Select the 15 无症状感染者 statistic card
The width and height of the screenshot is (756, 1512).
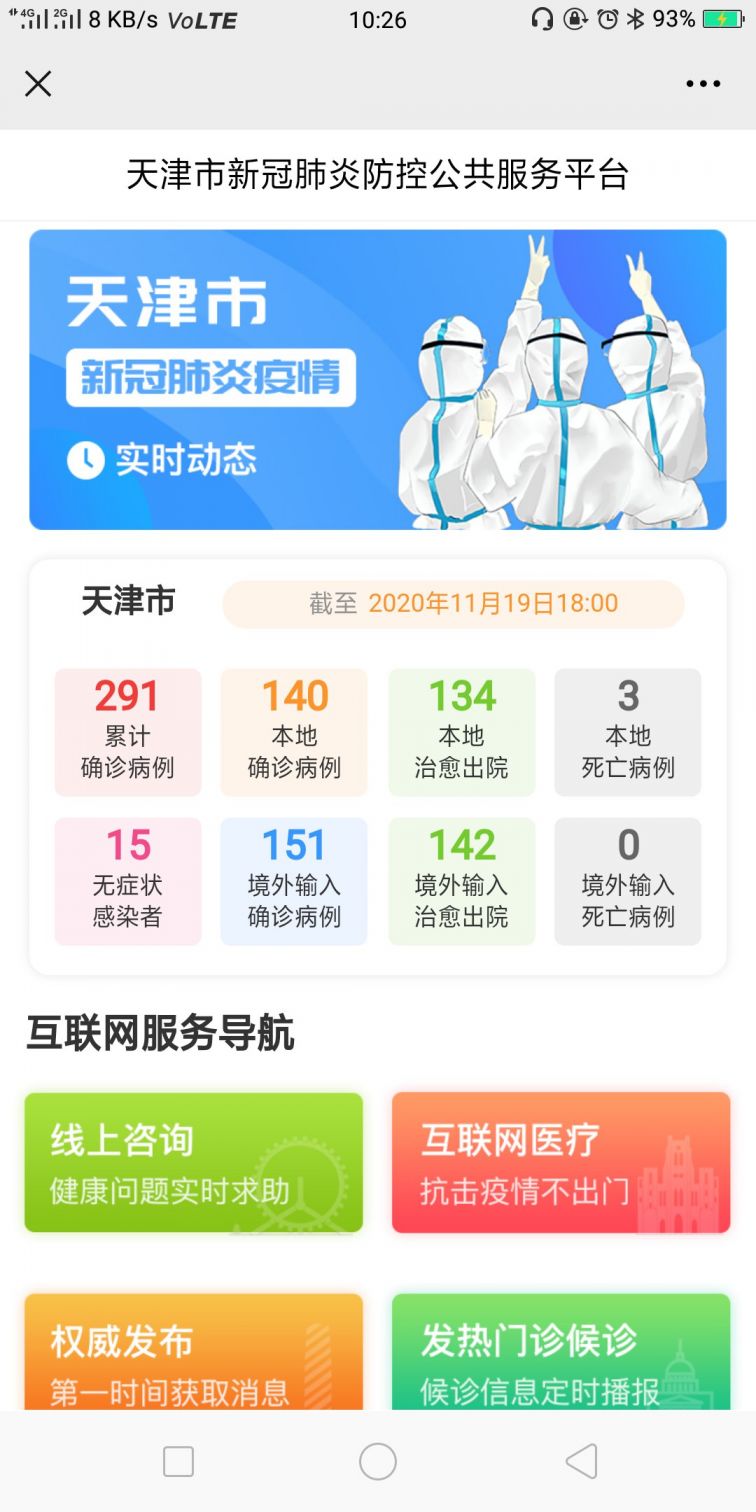point(127,880)
